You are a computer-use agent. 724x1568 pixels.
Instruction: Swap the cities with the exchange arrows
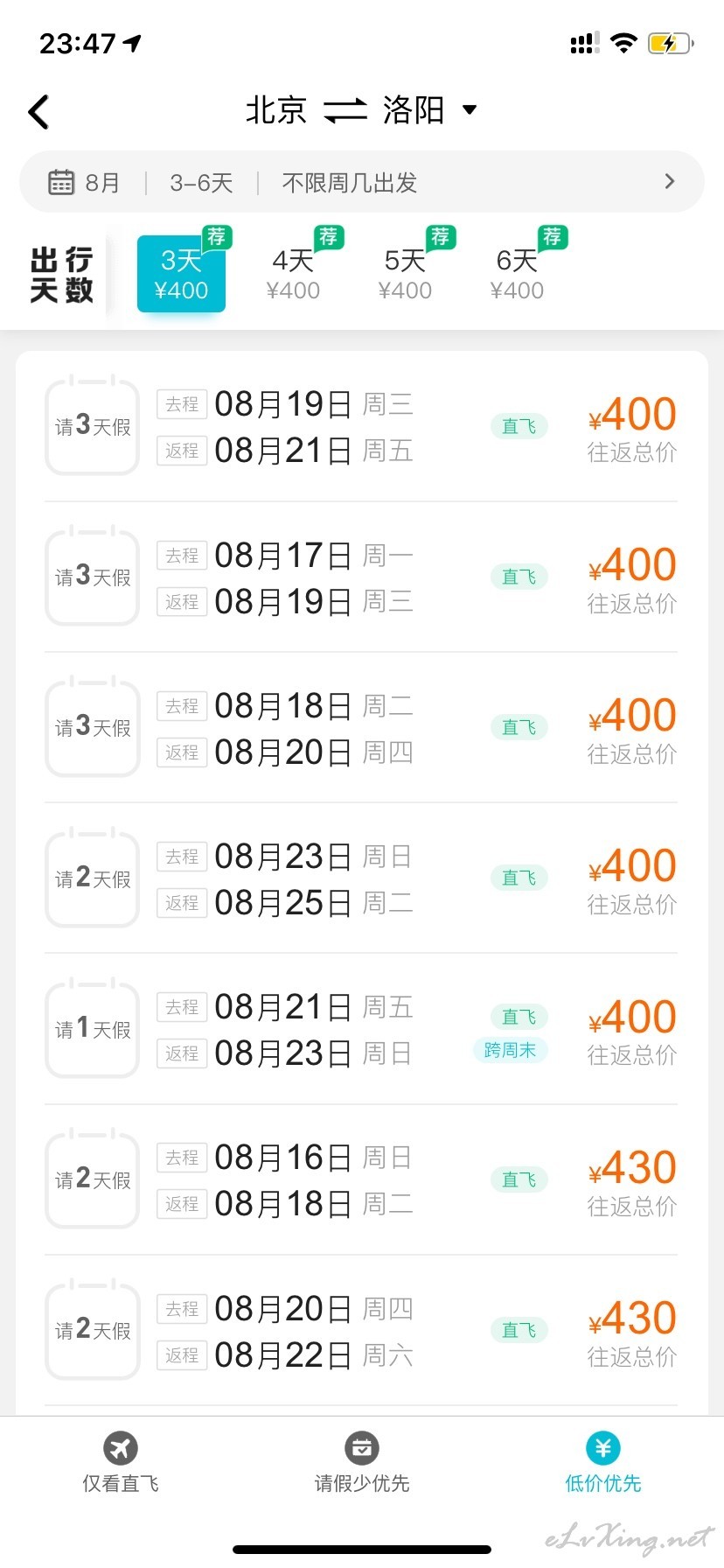[345, 111]
